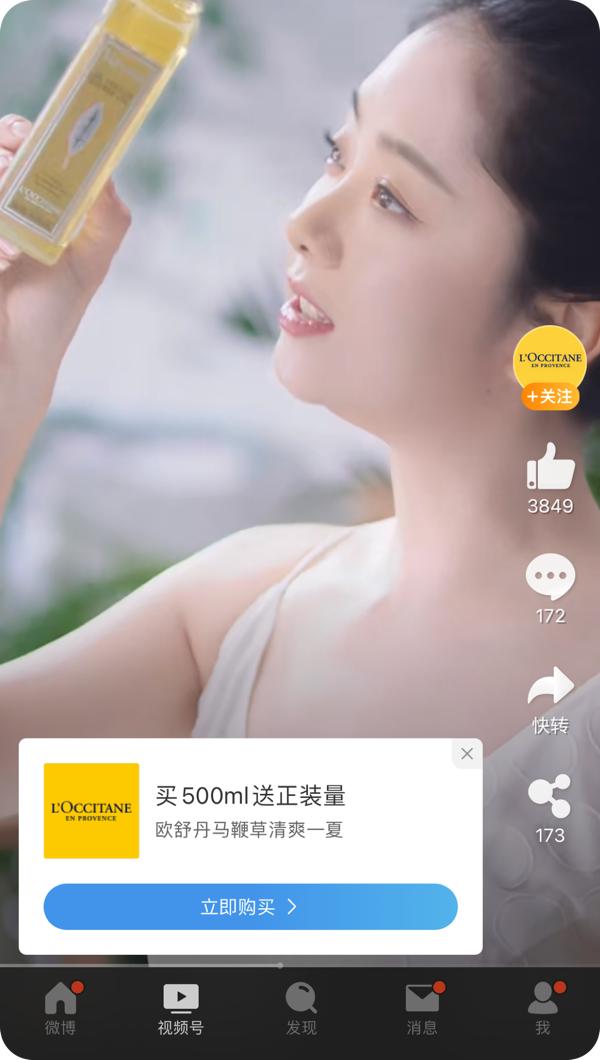The height and width of the screenshot is (1060, 600).
Task: Open the 发现 discover tab
Action: [301, 1008]
